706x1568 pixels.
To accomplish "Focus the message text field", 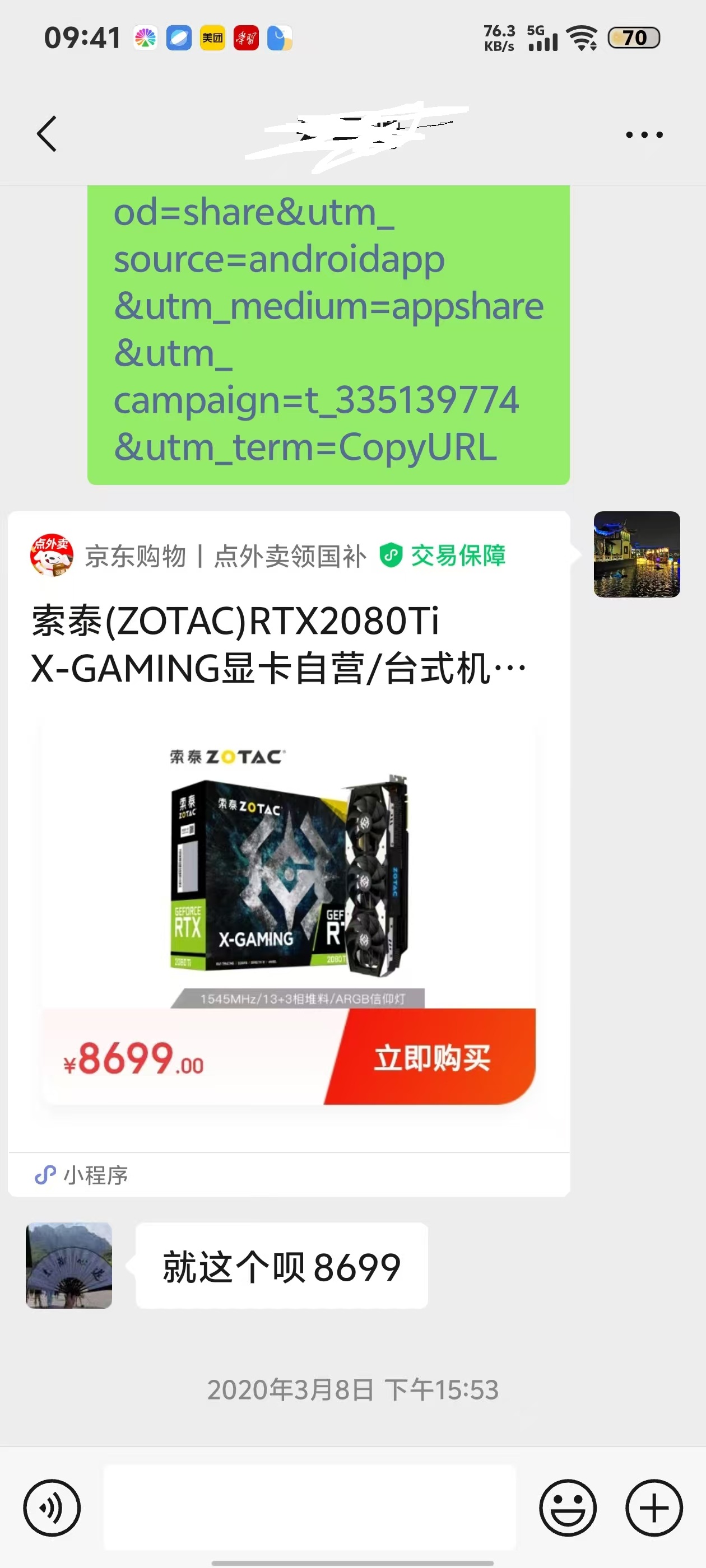I will click(x=309, y=1507).
